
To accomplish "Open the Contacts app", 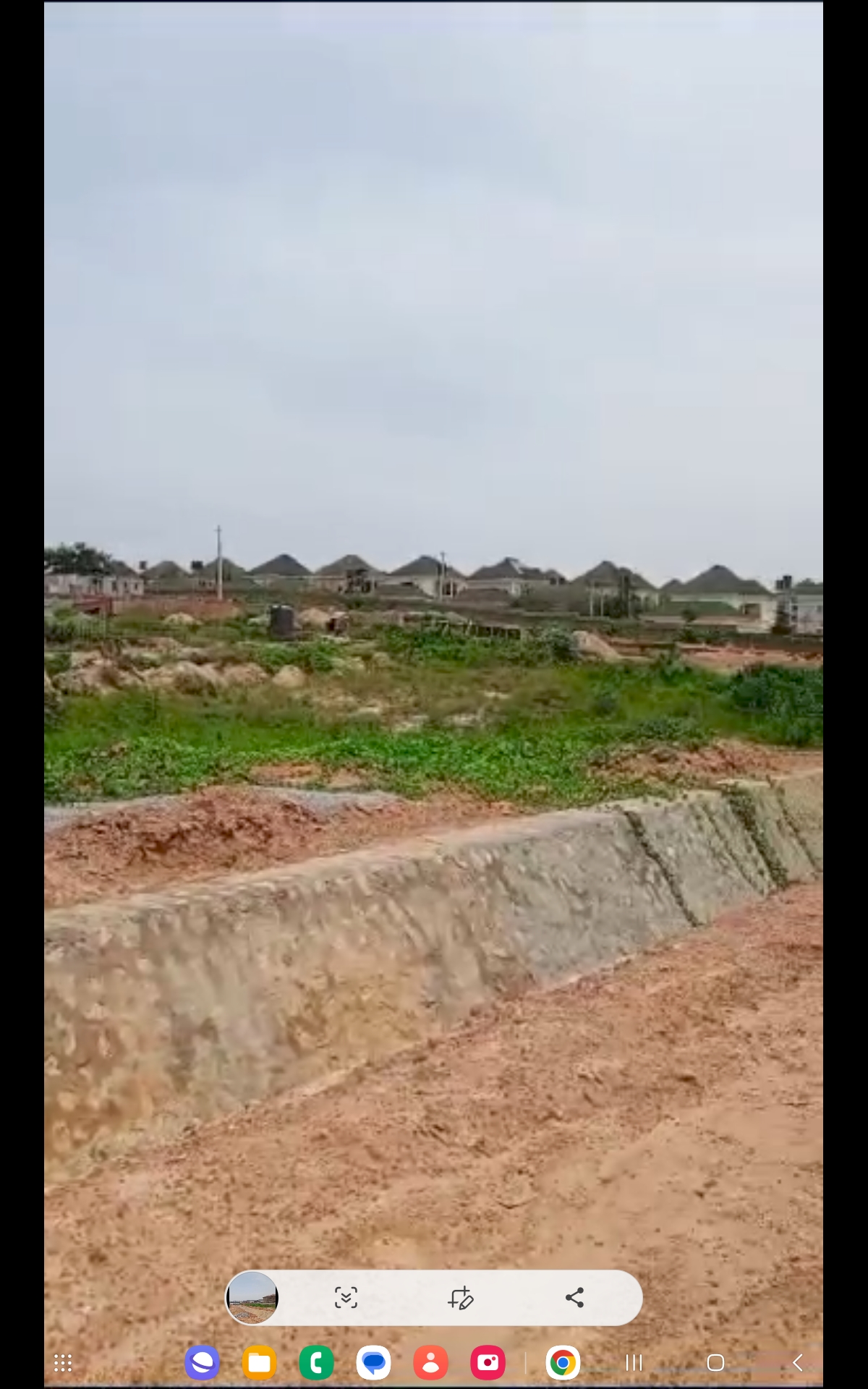I will coord(430,1363).
